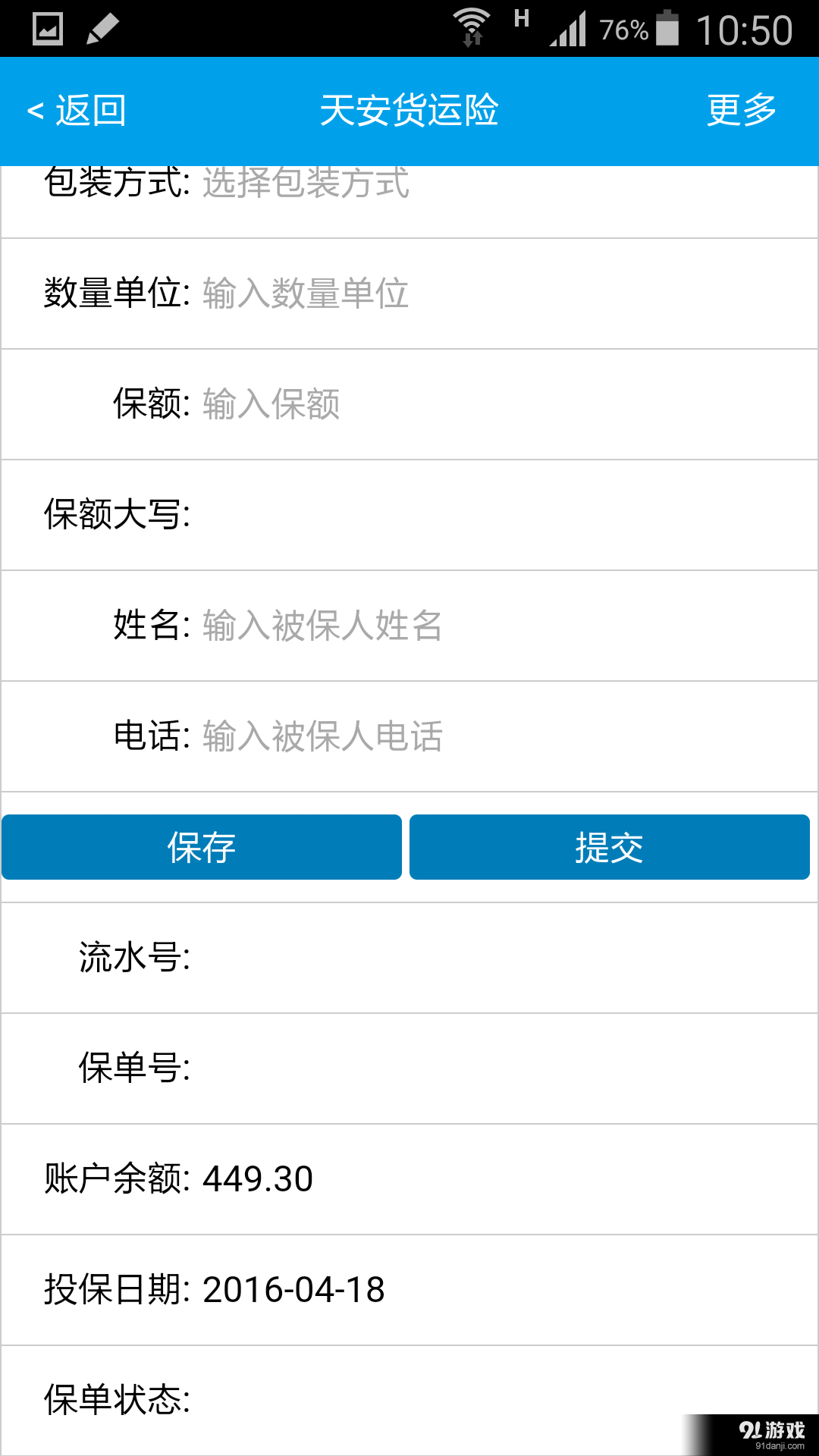Open the 选择包装方式 packing method selector
This screenshot has width=819, height=1456.
pyautogui.click(x=305, y=184)
